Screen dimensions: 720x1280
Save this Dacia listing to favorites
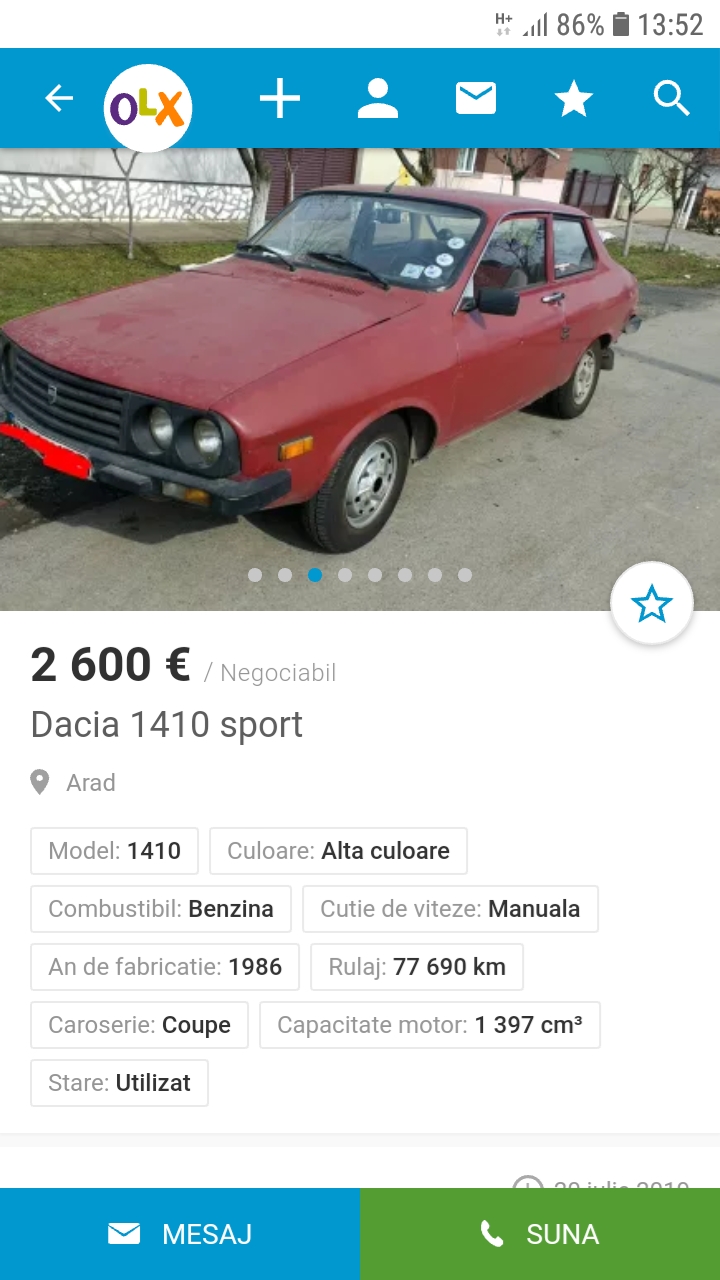(x=652, y=604)
